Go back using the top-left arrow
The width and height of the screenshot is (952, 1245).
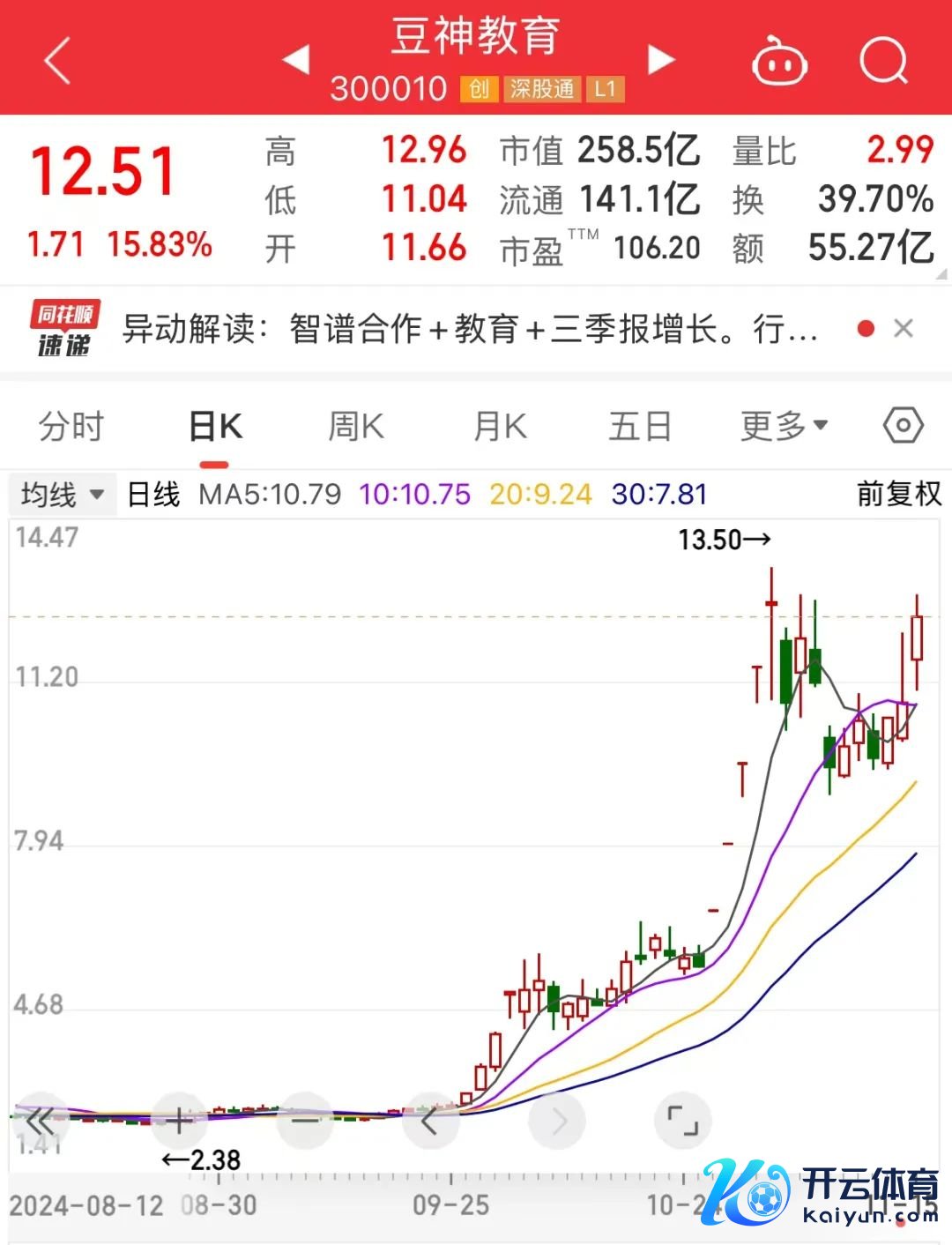58,62
